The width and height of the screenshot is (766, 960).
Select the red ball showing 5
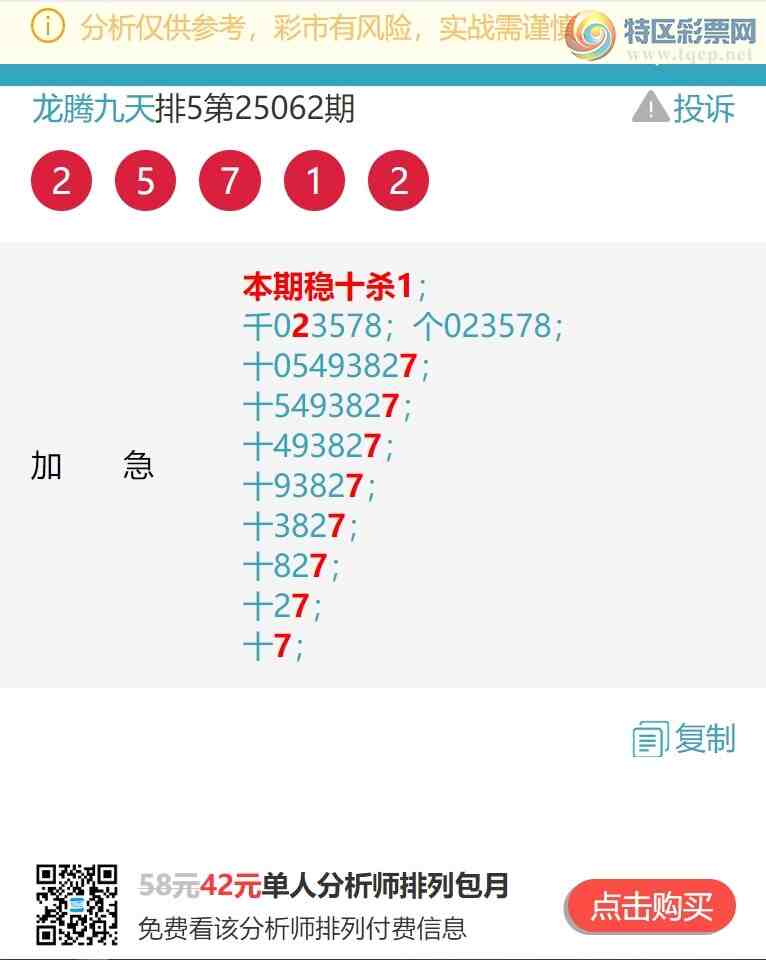click(x=146, y=180)
